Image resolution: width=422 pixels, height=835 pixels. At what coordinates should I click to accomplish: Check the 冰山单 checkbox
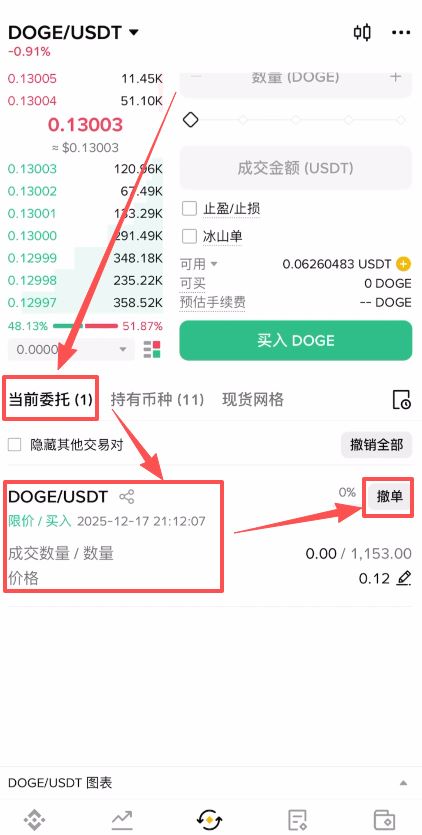190,236
